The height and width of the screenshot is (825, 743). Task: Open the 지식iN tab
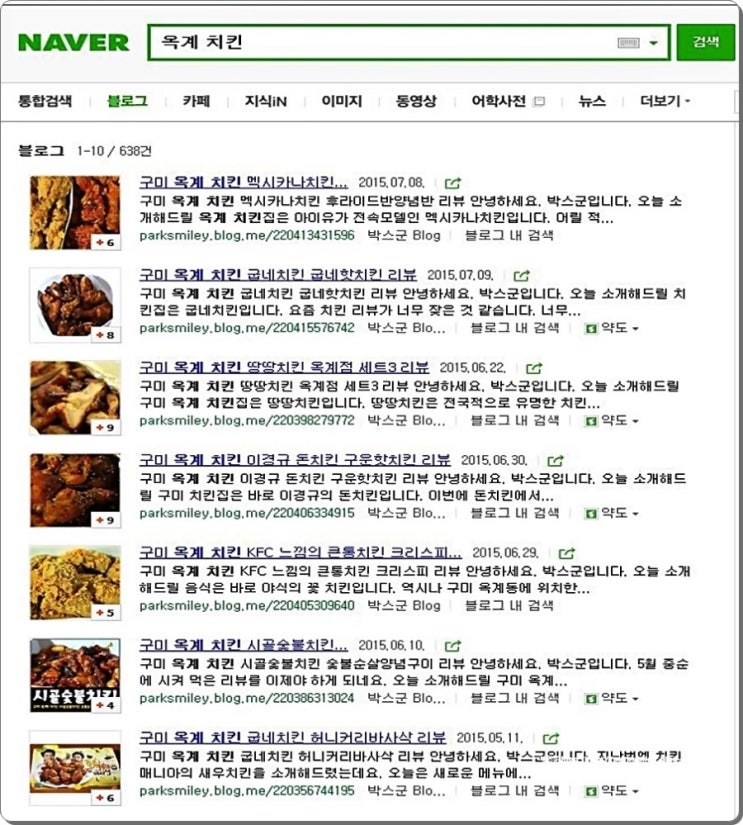tap(265, 101)
